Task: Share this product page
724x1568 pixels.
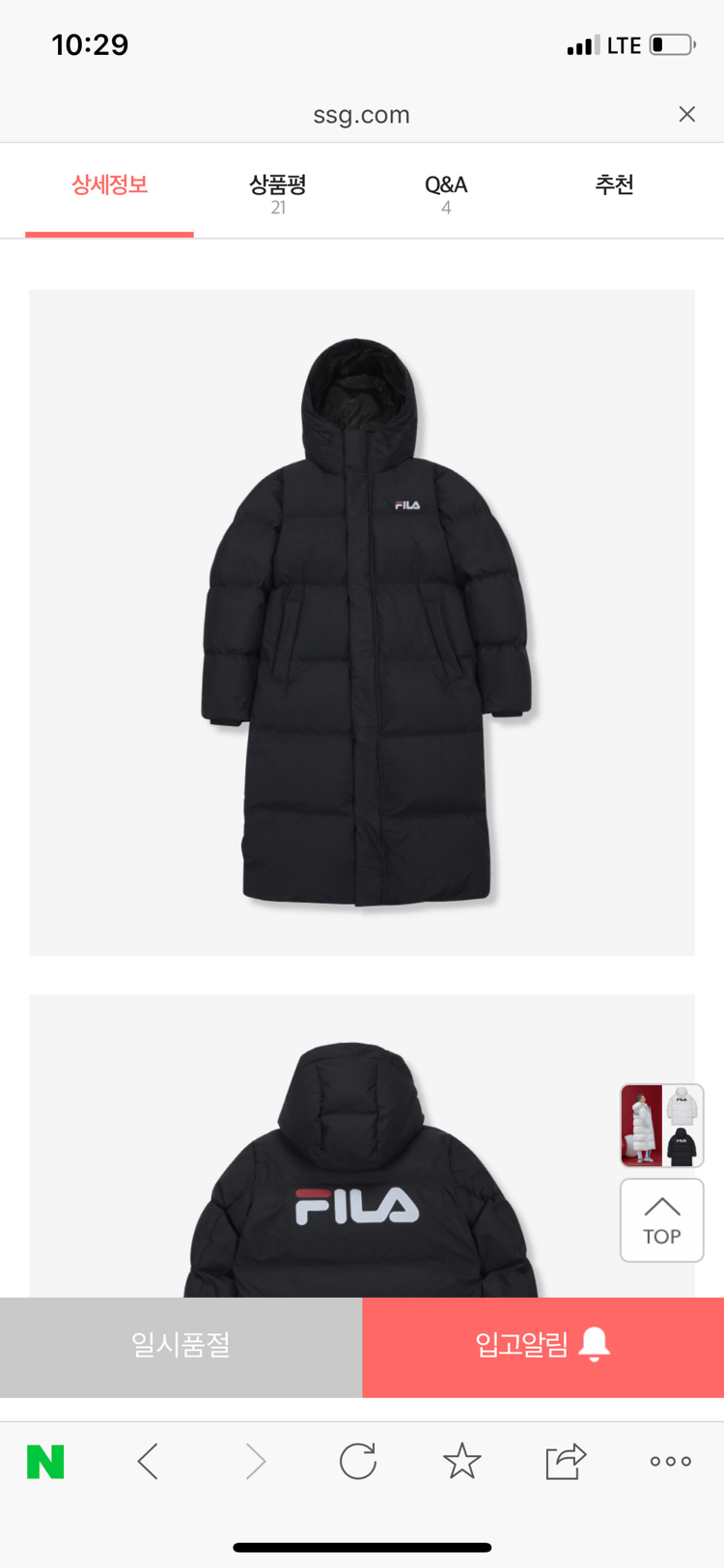Action: coord(566,1462)
